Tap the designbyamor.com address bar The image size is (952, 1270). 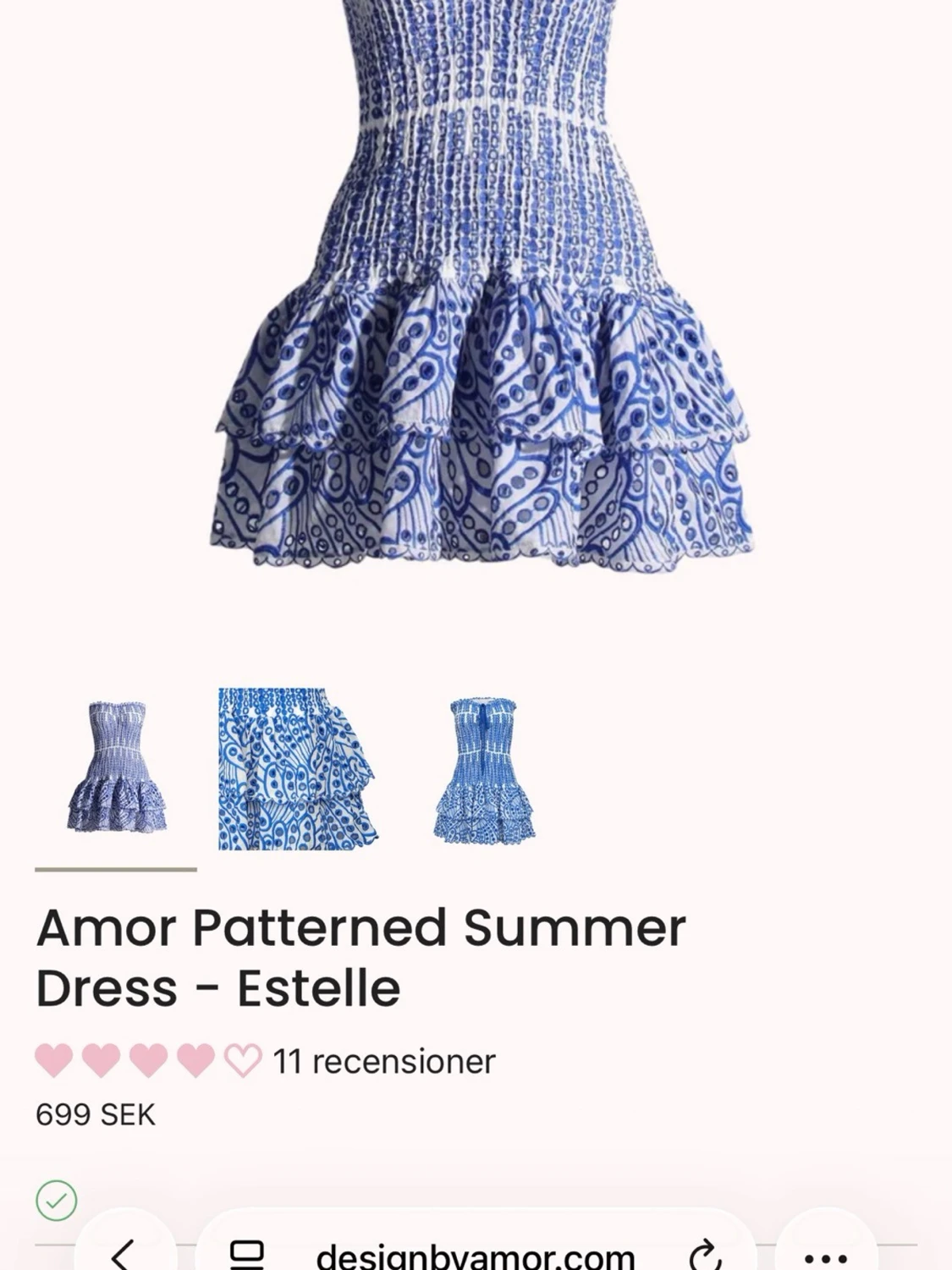click(475, 1256)
